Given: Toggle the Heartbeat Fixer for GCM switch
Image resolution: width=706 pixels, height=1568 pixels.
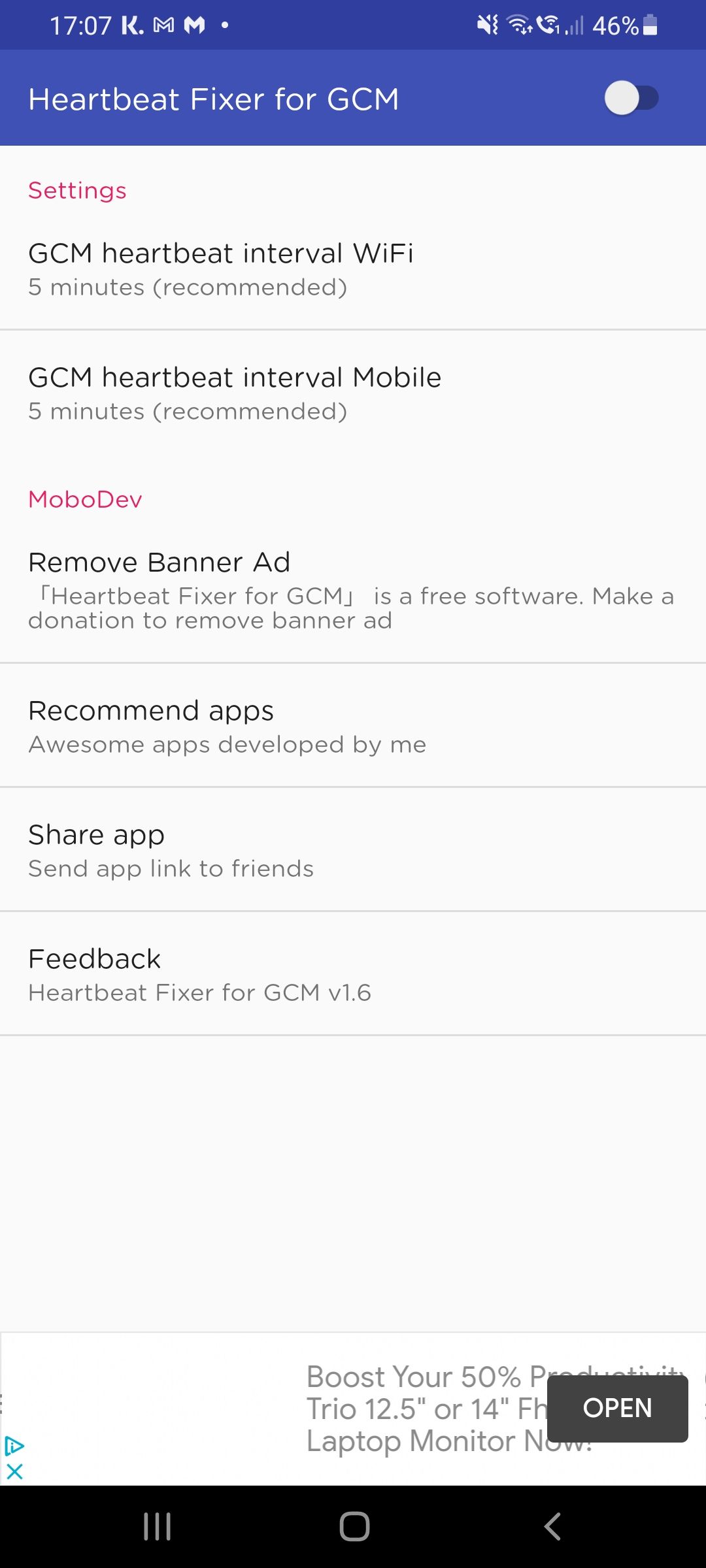Looking at the screenshot, I should click(x=631, y=99).
